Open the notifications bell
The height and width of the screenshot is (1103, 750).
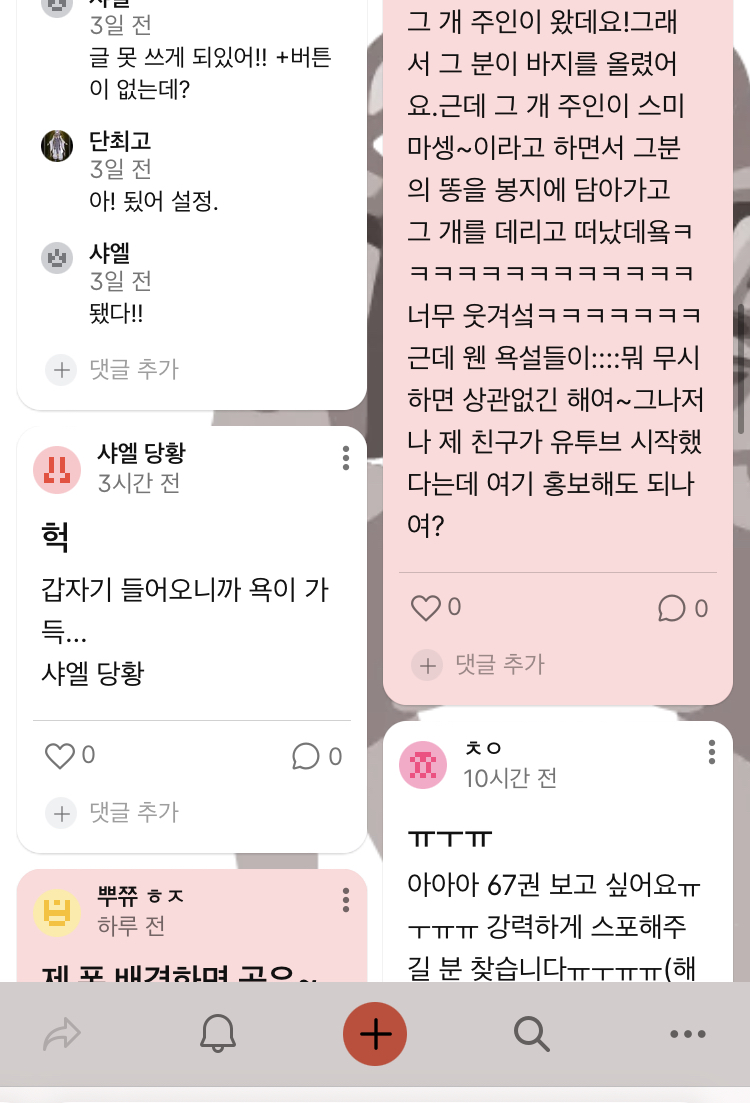click(x=218, y=1034)
